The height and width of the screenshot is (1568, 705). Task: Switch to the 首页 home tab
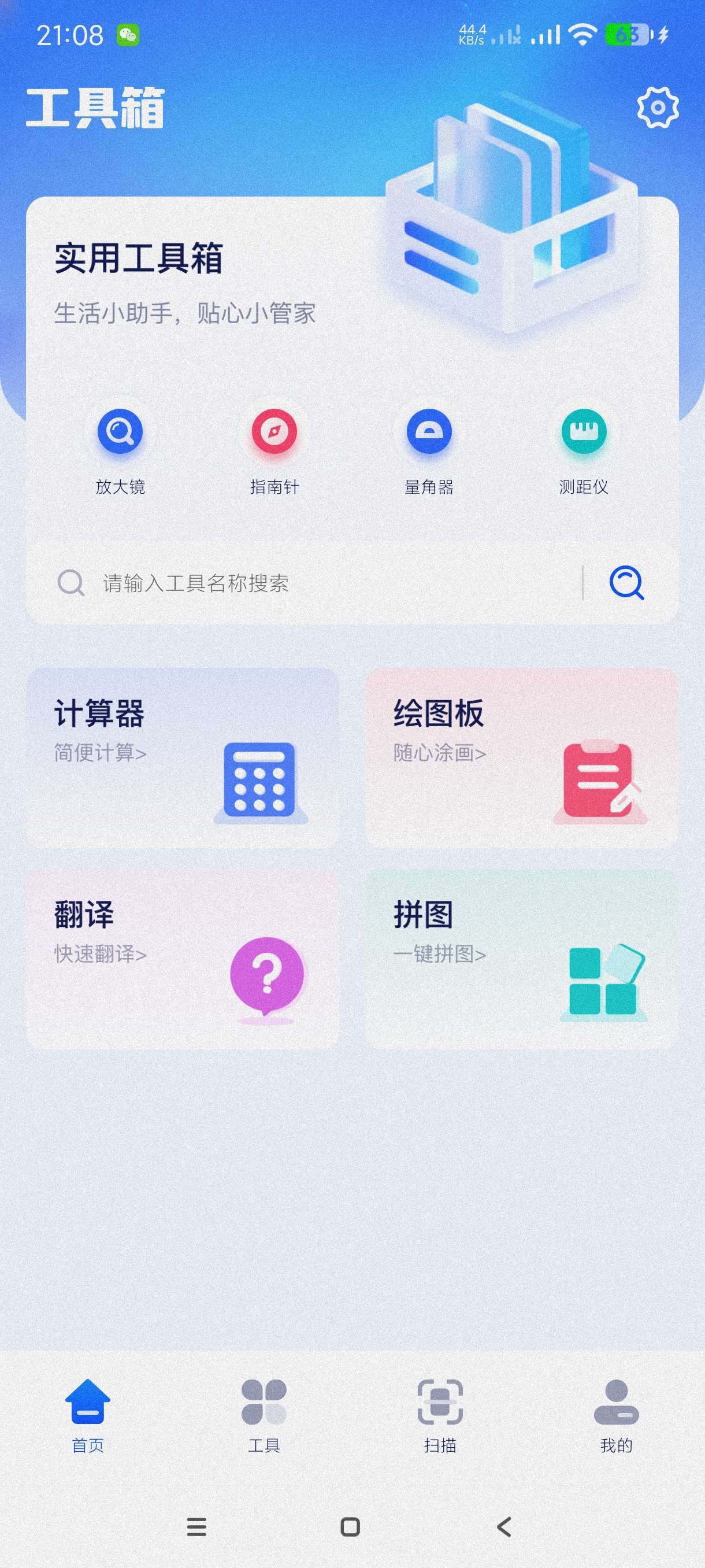(x=88, y=1416)
